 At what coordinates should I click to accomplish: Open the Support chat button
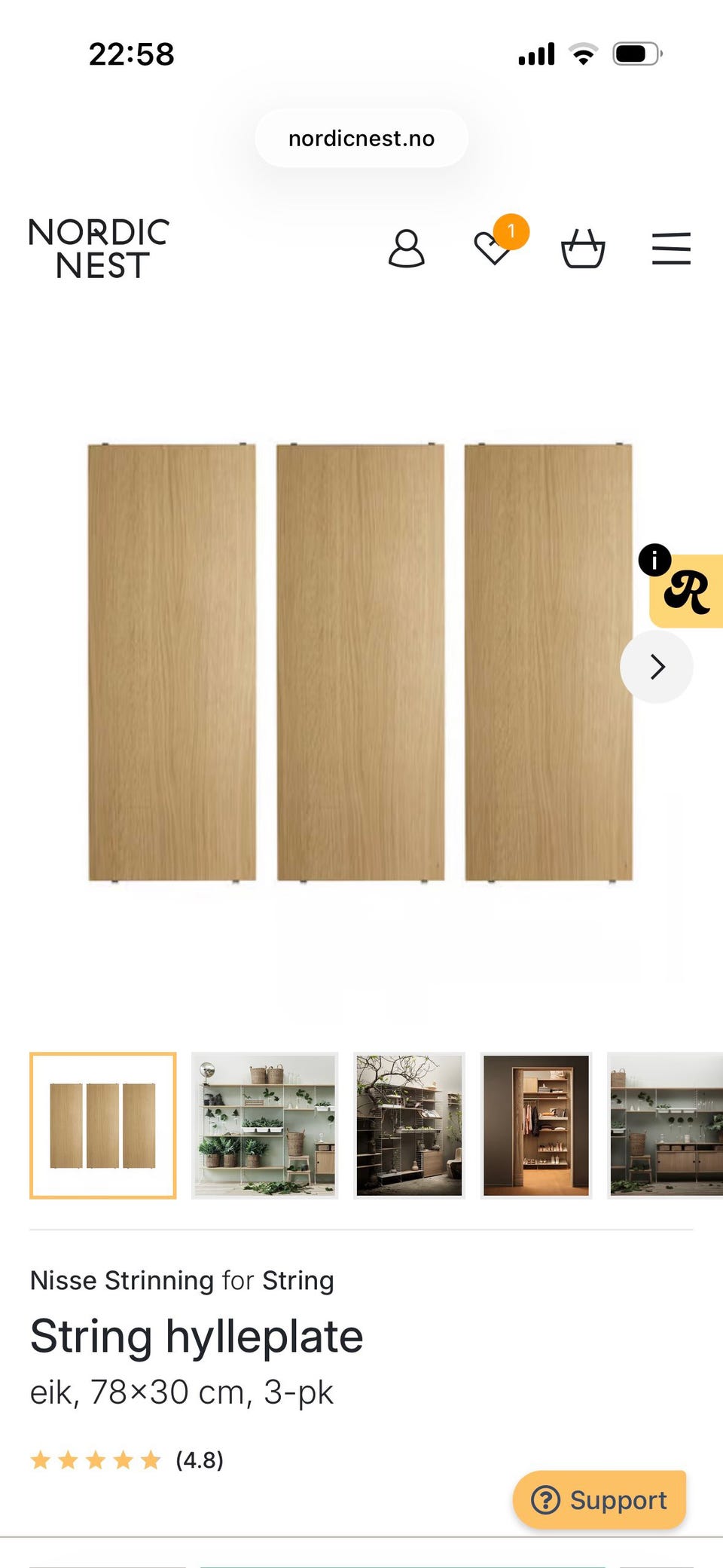tap(599, 1499)
